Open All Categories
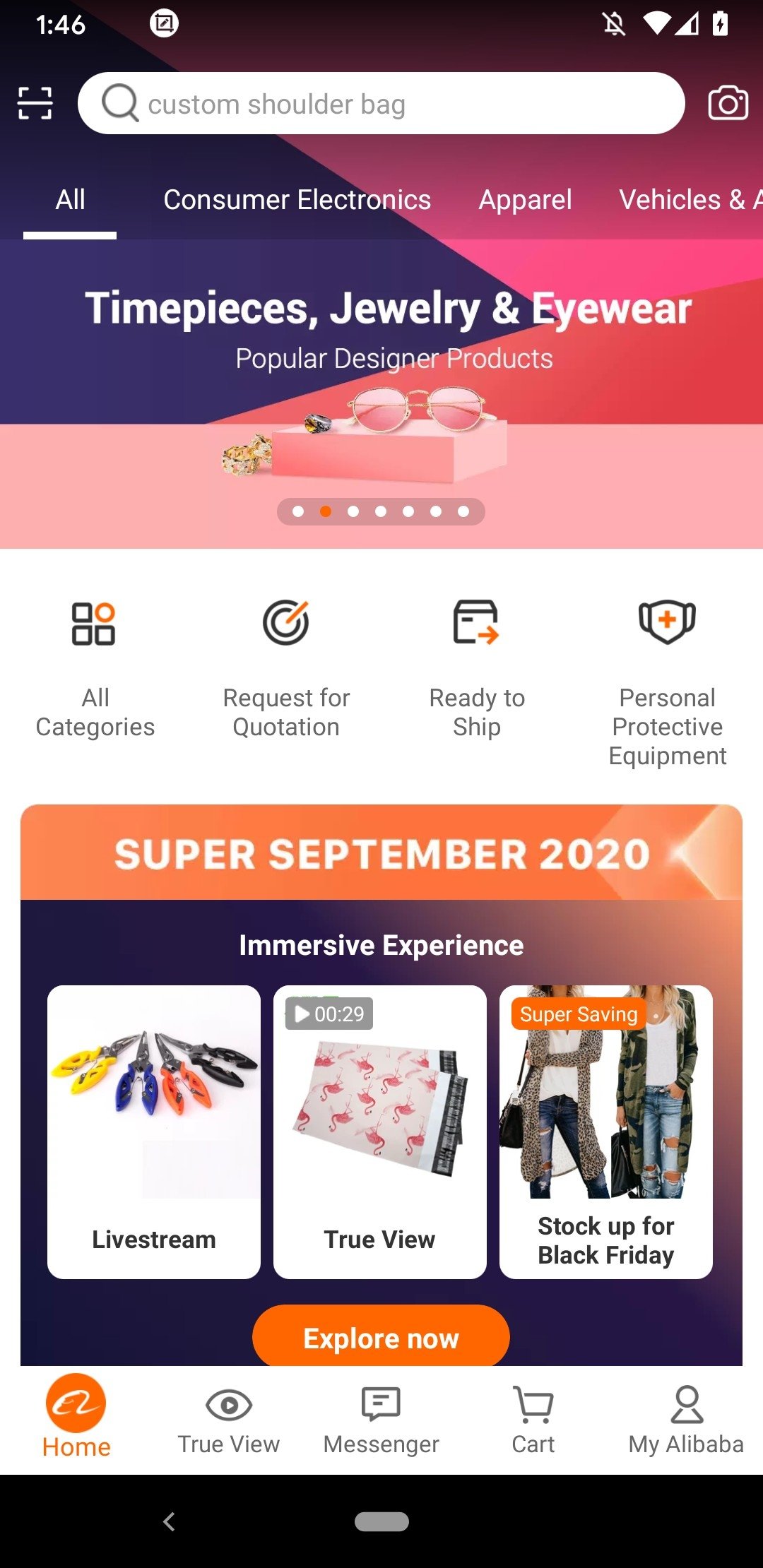 pyautogui.click(x=95, y=667)
